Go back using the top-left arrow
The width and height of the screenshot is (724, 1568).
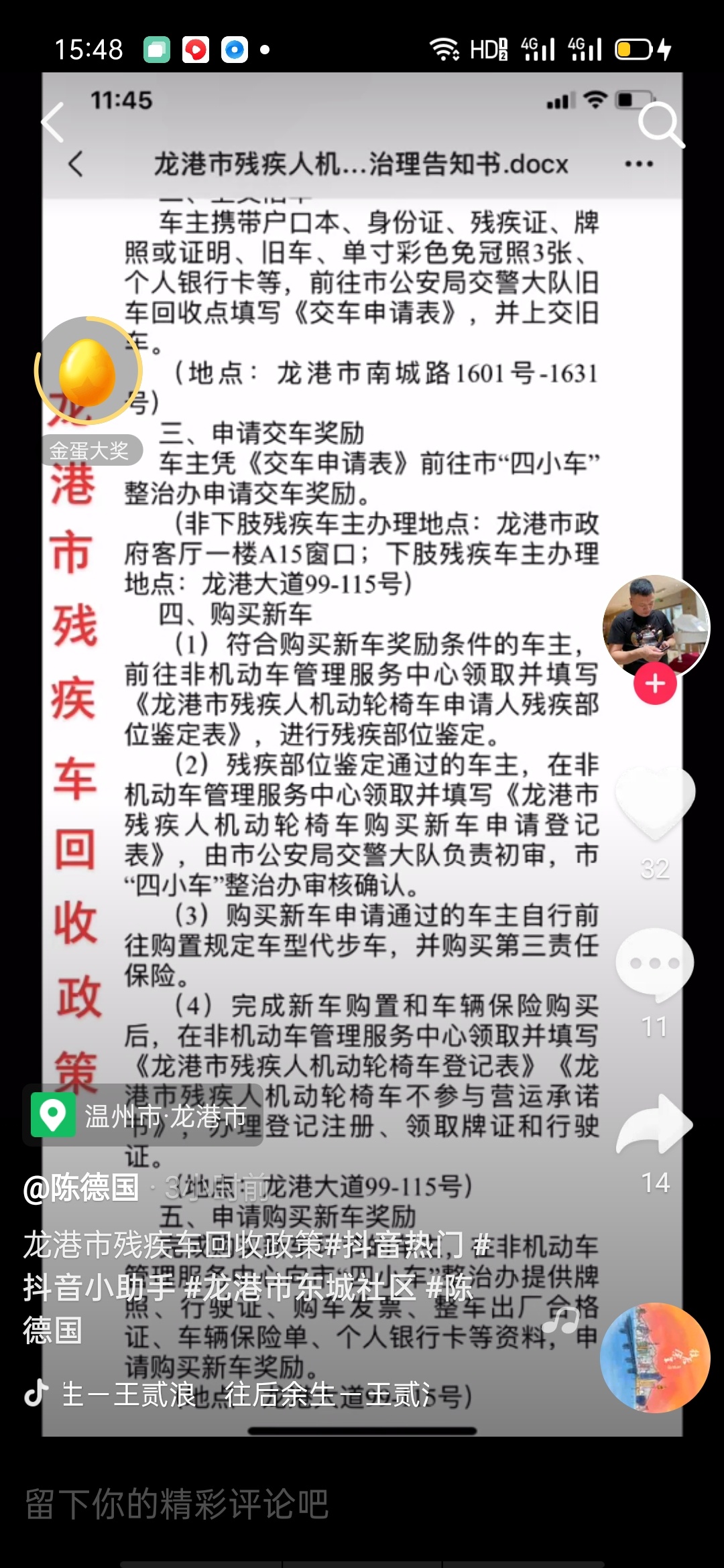pos(54,123)
